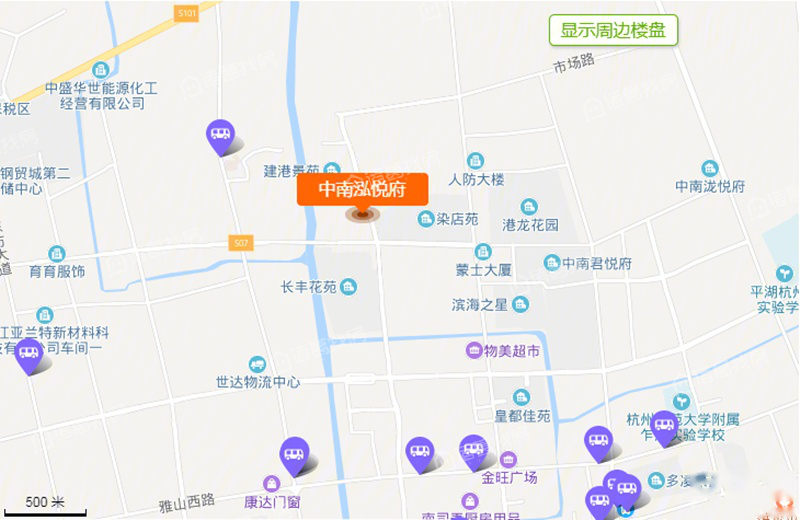
Task: Show surrounding properties with 显示周边楼盘
Action: tap(613, 30)
